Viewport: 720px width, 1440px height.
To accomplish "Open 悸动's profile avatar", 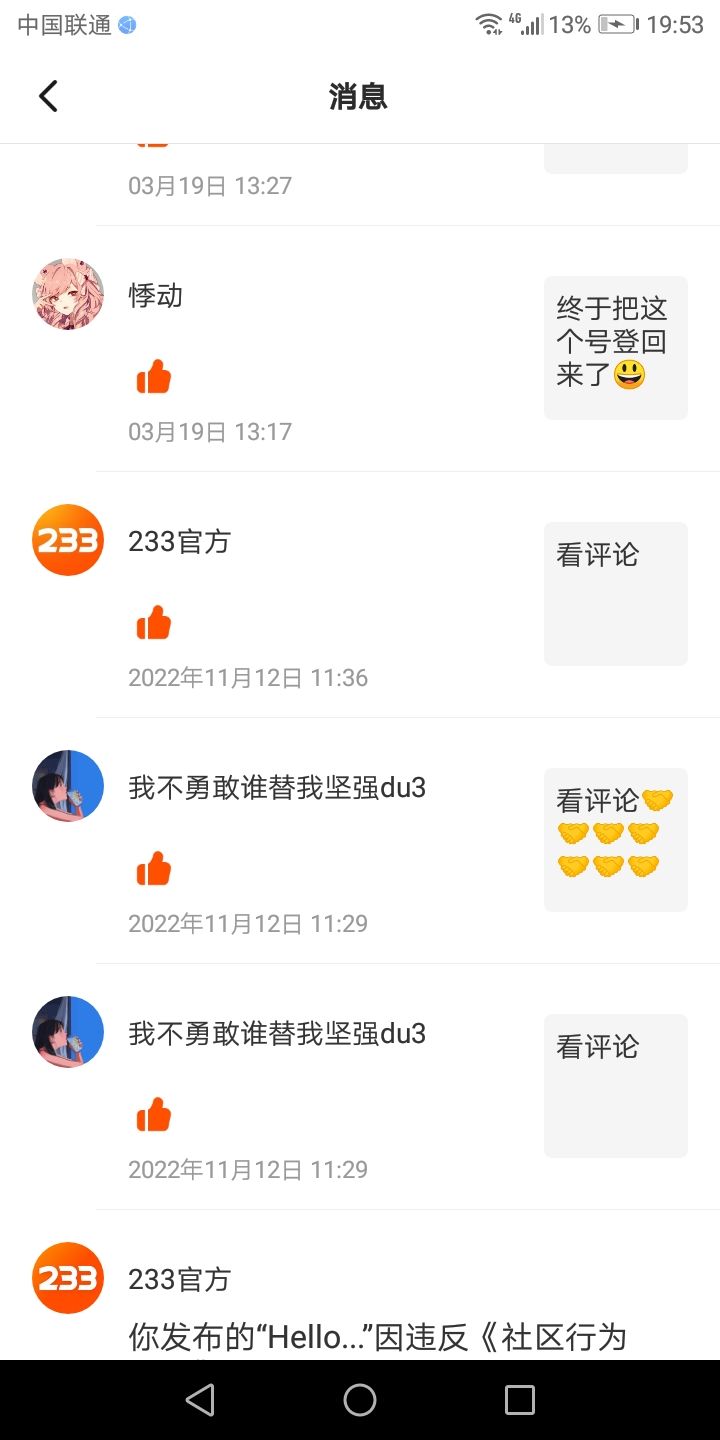I will point(68,294).
